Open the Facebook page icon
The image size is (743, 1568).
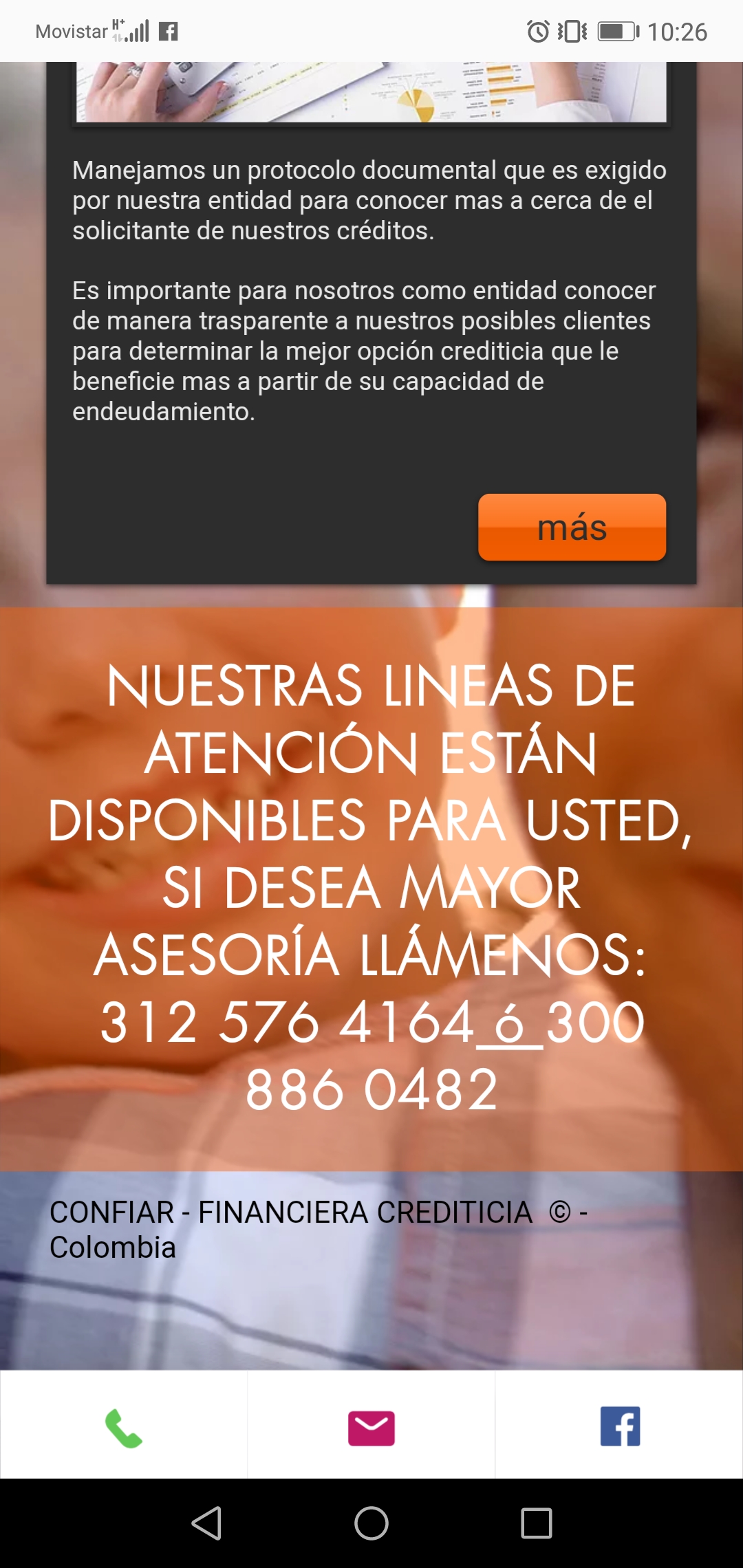tap(620, 1426)
